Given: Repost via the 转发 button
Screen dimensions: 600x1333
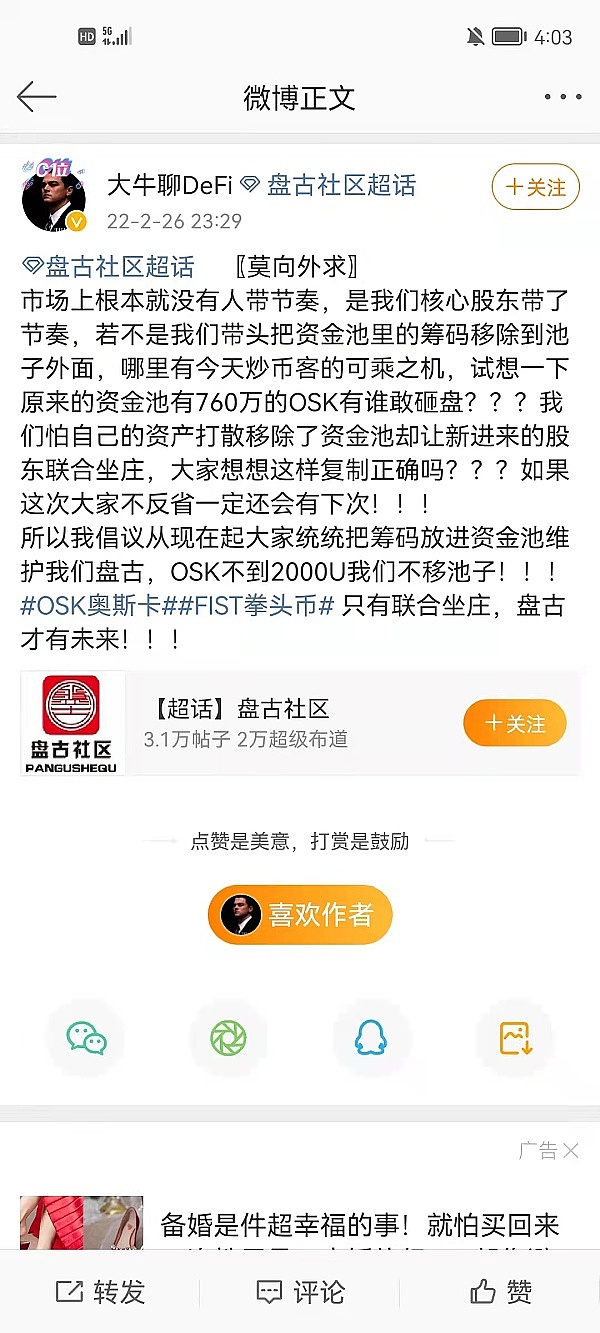Looking at the screenshot, I should point(100,1291).
